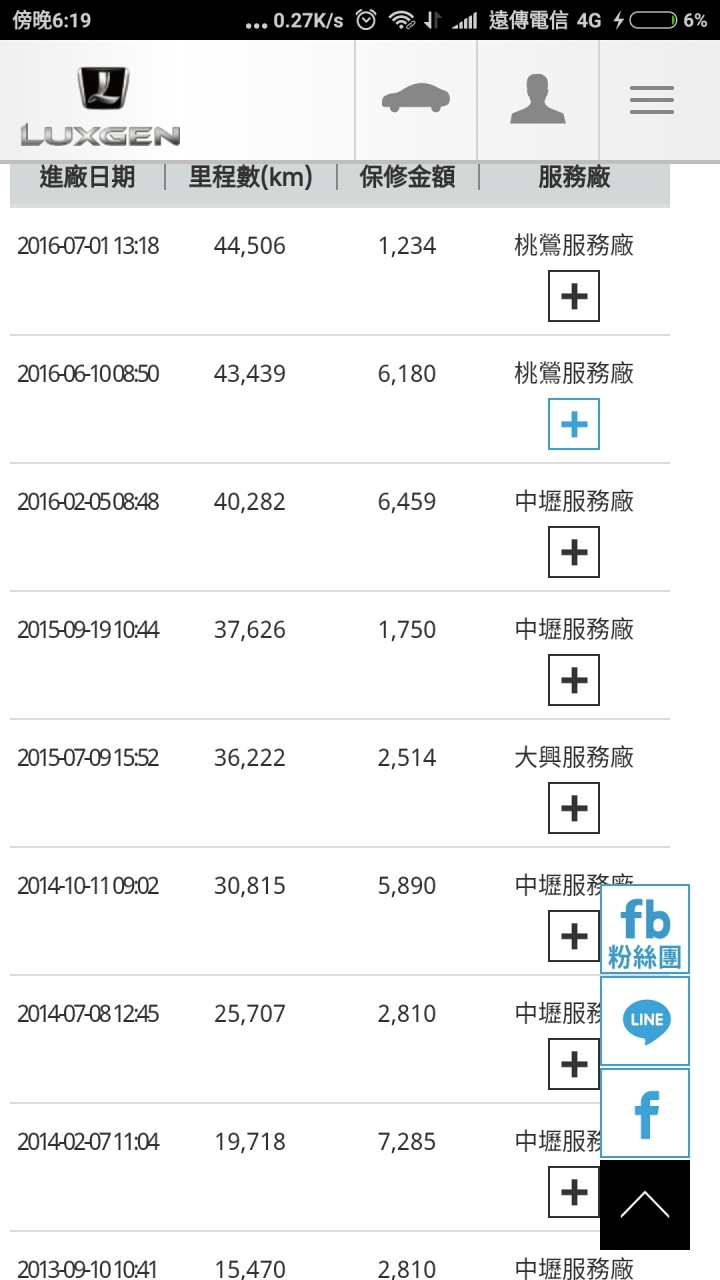The width and height of the screenshot is (720, 1280).
Task: Expand the 2014-10-11 09:02 service record
Action: [x=574, y=936]
